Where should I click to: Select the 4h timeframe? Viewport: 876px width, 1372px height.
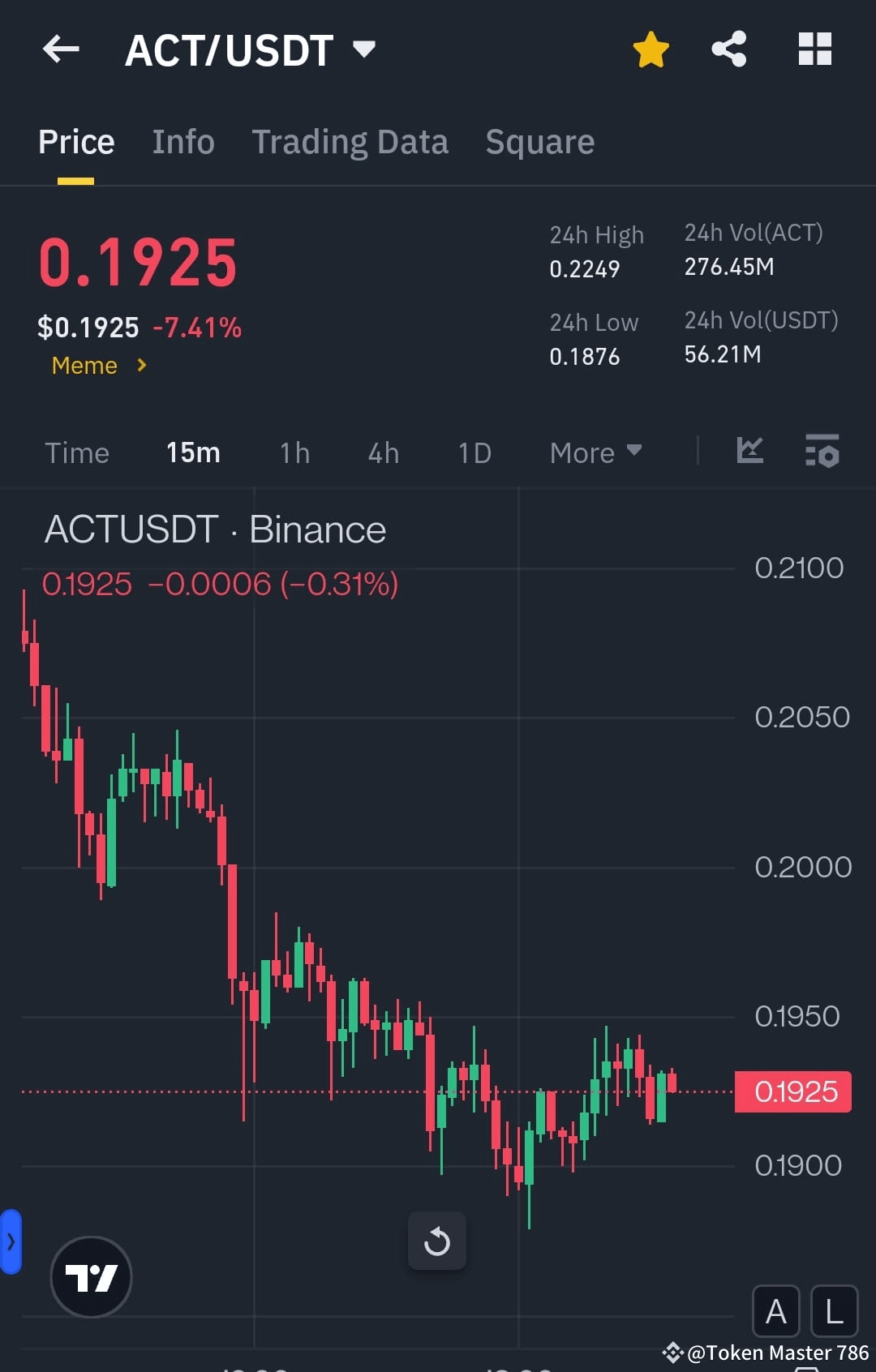[382, 452]
